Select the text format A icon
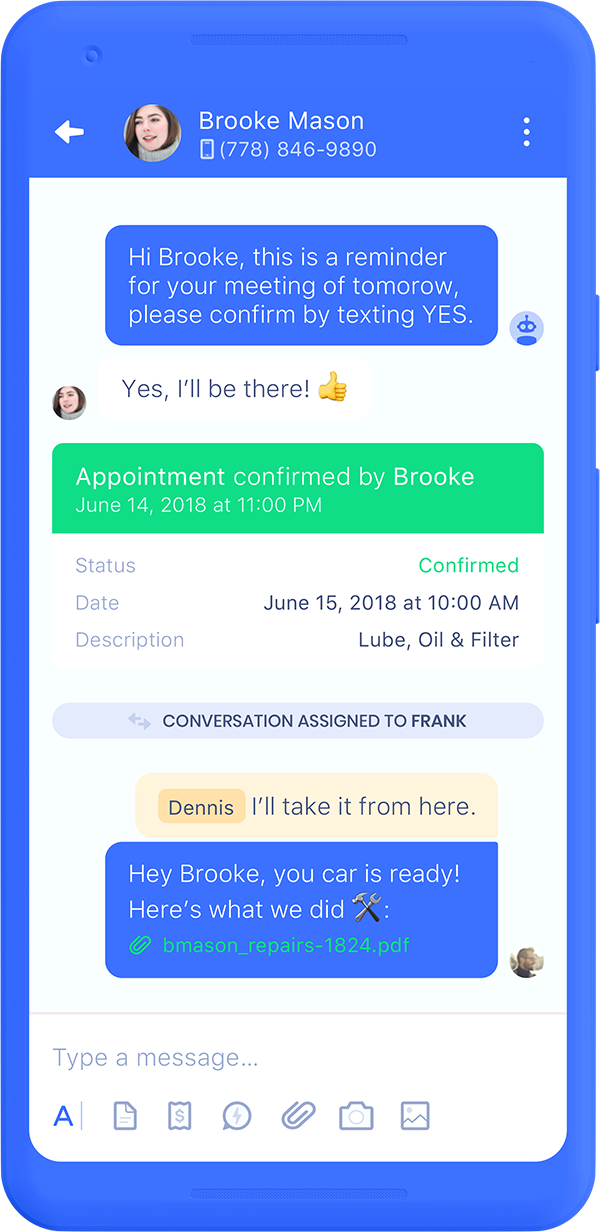The image size is (600, 1232). click(63, 1116)
